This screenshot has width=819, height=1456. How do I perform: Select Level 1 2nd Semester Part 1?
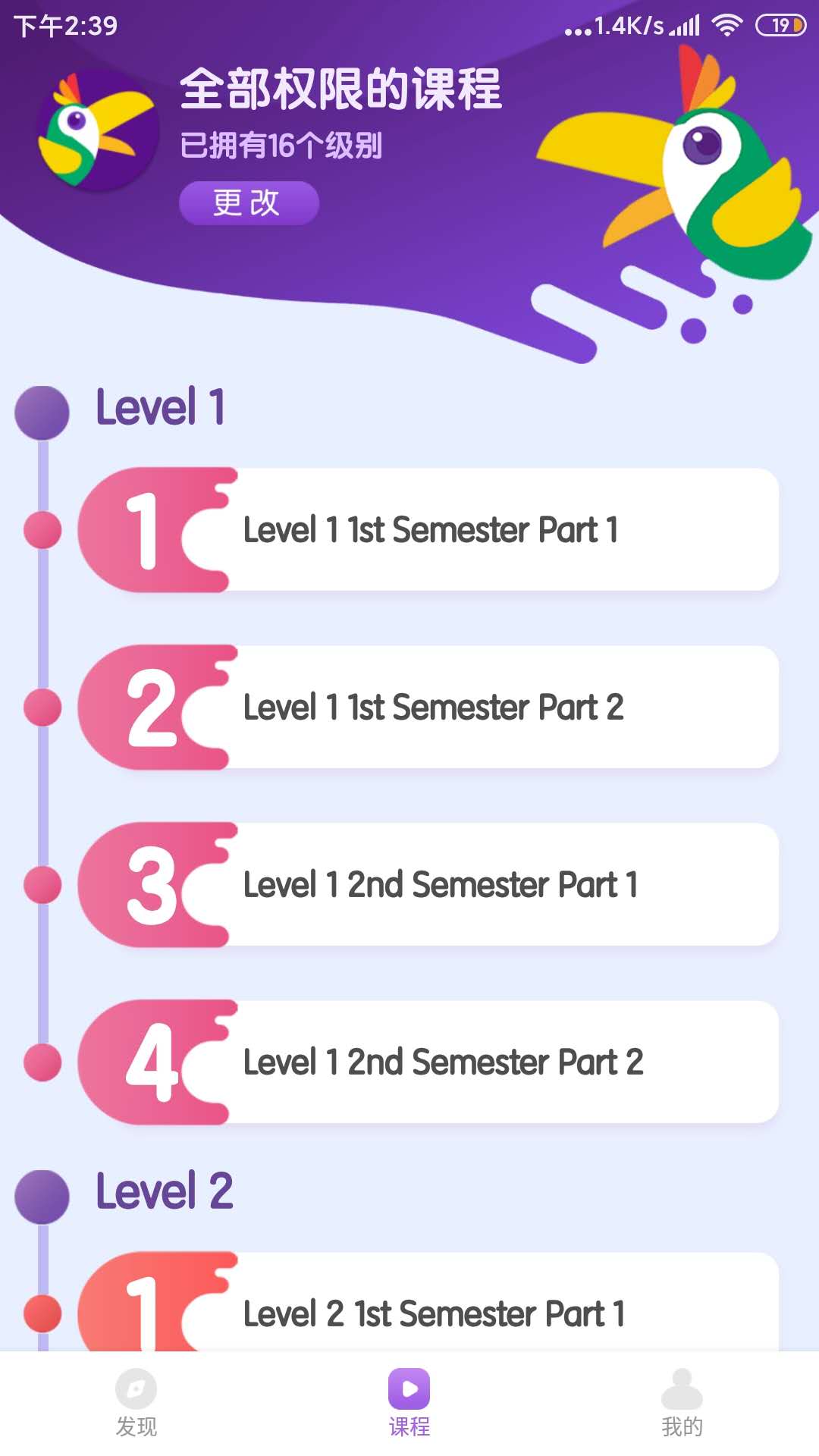tap(429, 884)
